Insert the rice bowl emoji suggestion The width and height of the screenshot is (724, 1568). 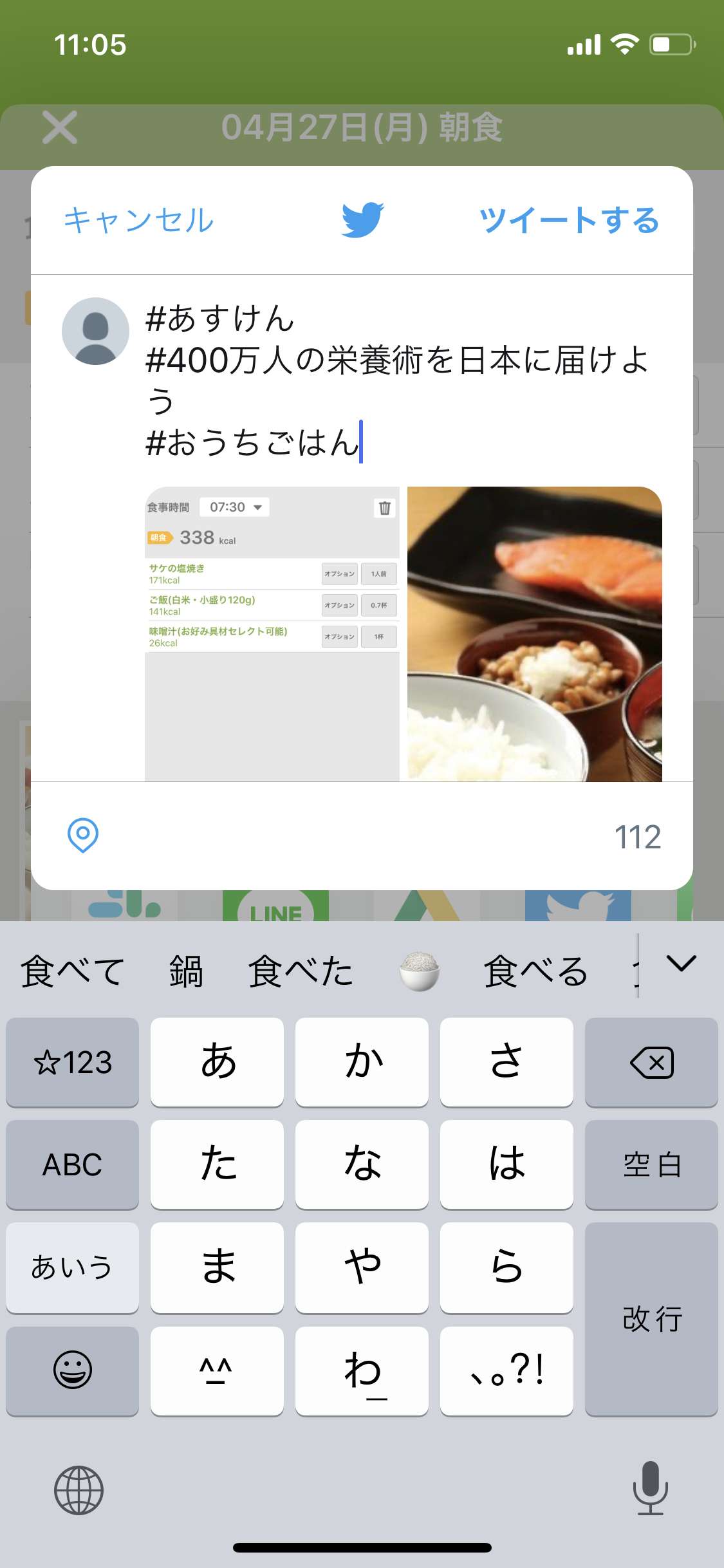pos(420,971)
